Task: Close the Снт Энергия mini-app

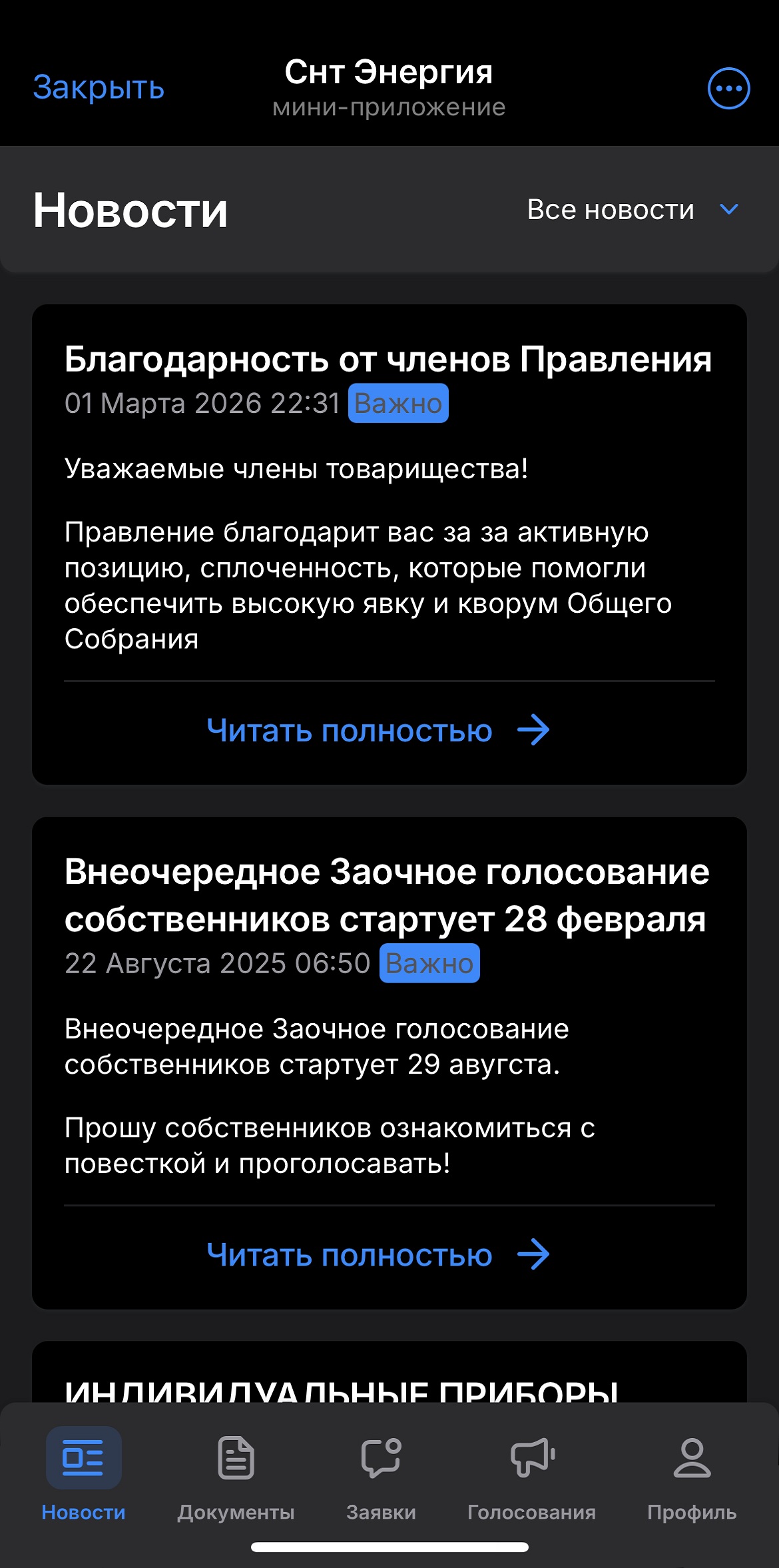Action: point(99,87)
